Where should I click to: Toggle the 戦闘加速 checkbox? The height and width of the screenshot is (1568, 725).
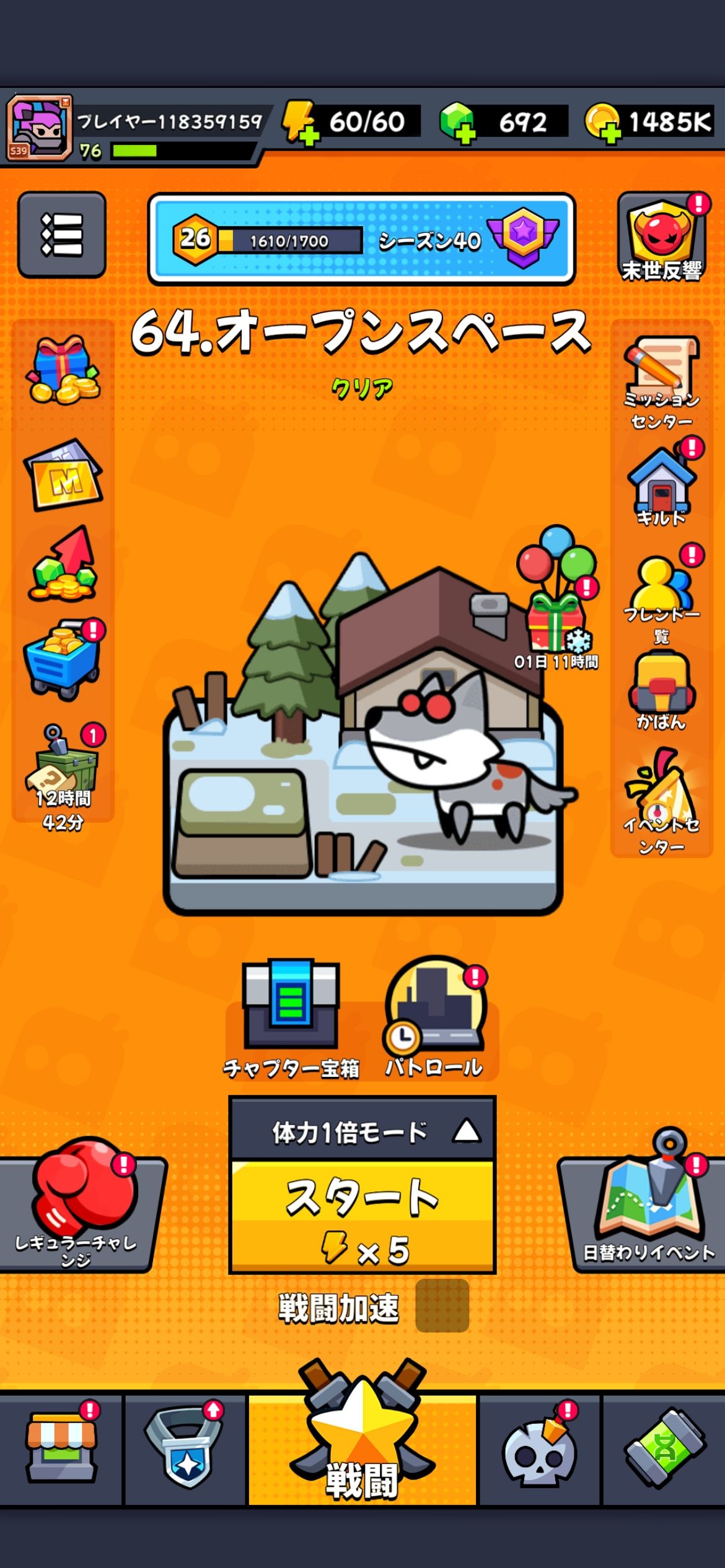click(x=441, y=1306)
